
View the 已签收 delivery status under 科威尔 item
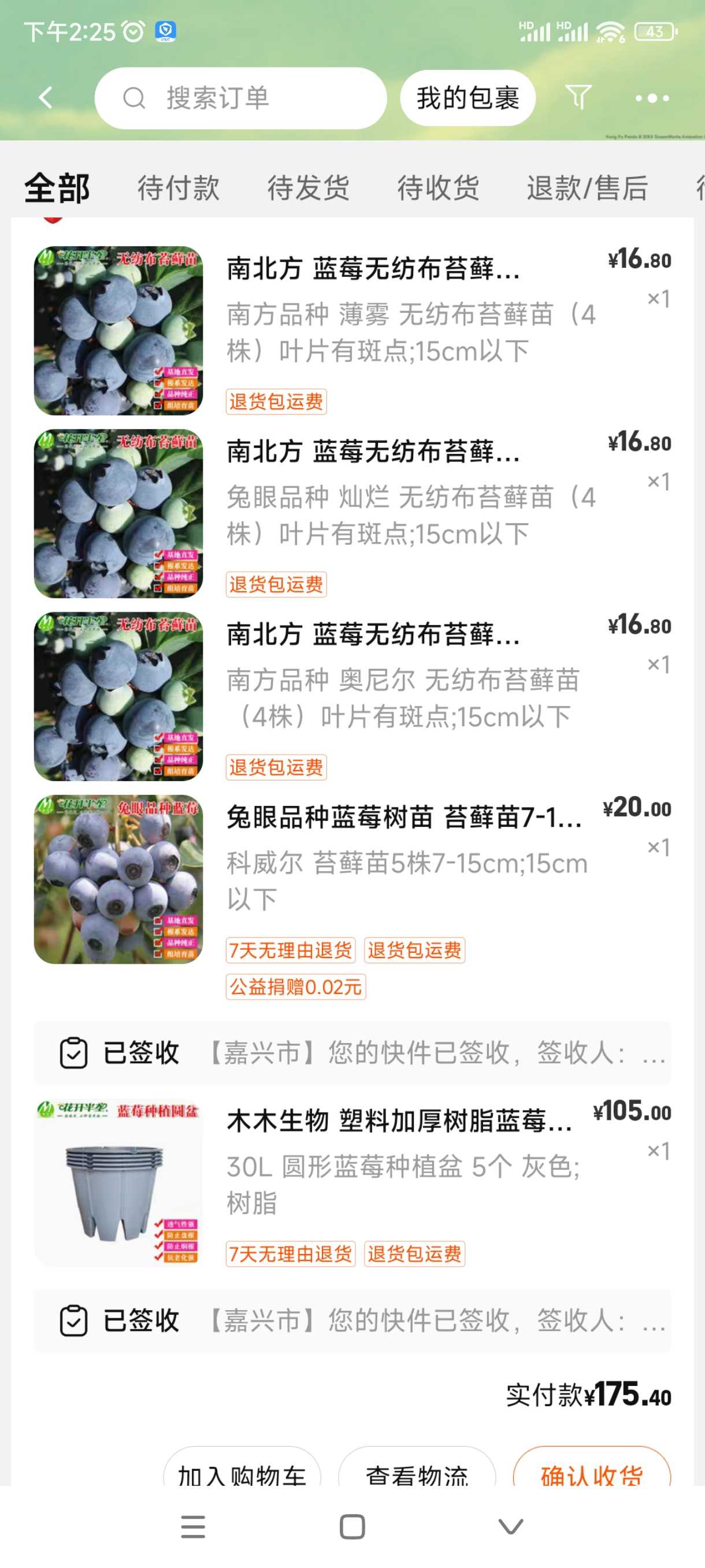[352, 1052]
